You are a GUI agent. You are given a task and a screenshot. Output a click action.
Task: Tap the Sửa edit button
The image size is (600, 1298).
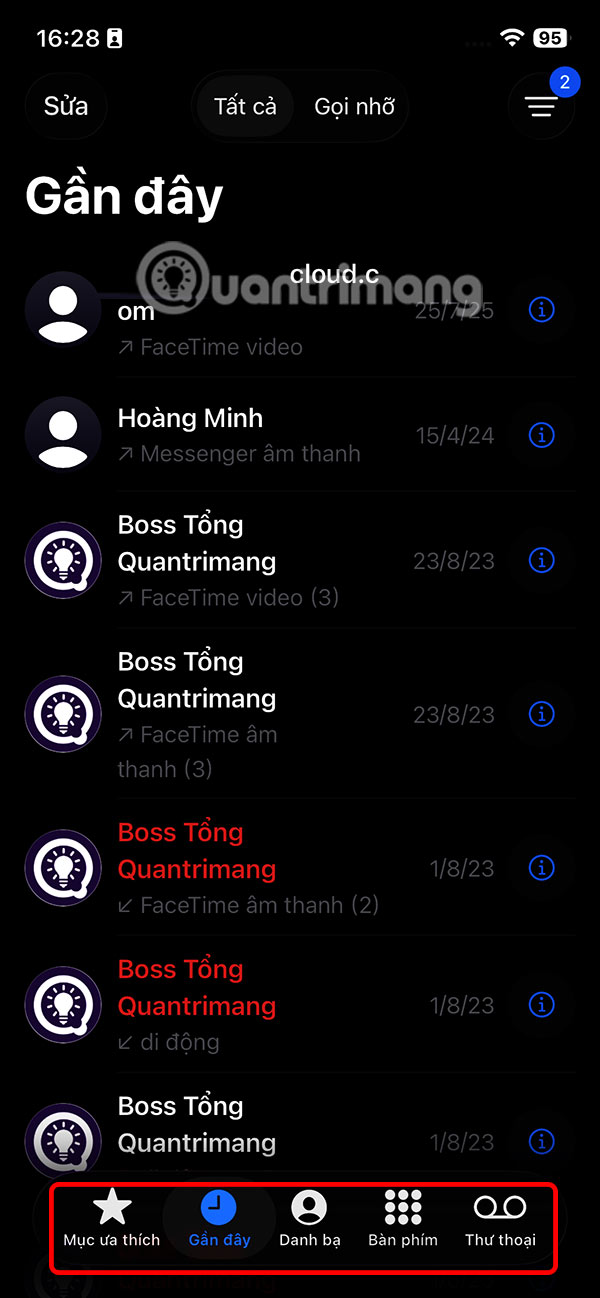pos(66,106)
